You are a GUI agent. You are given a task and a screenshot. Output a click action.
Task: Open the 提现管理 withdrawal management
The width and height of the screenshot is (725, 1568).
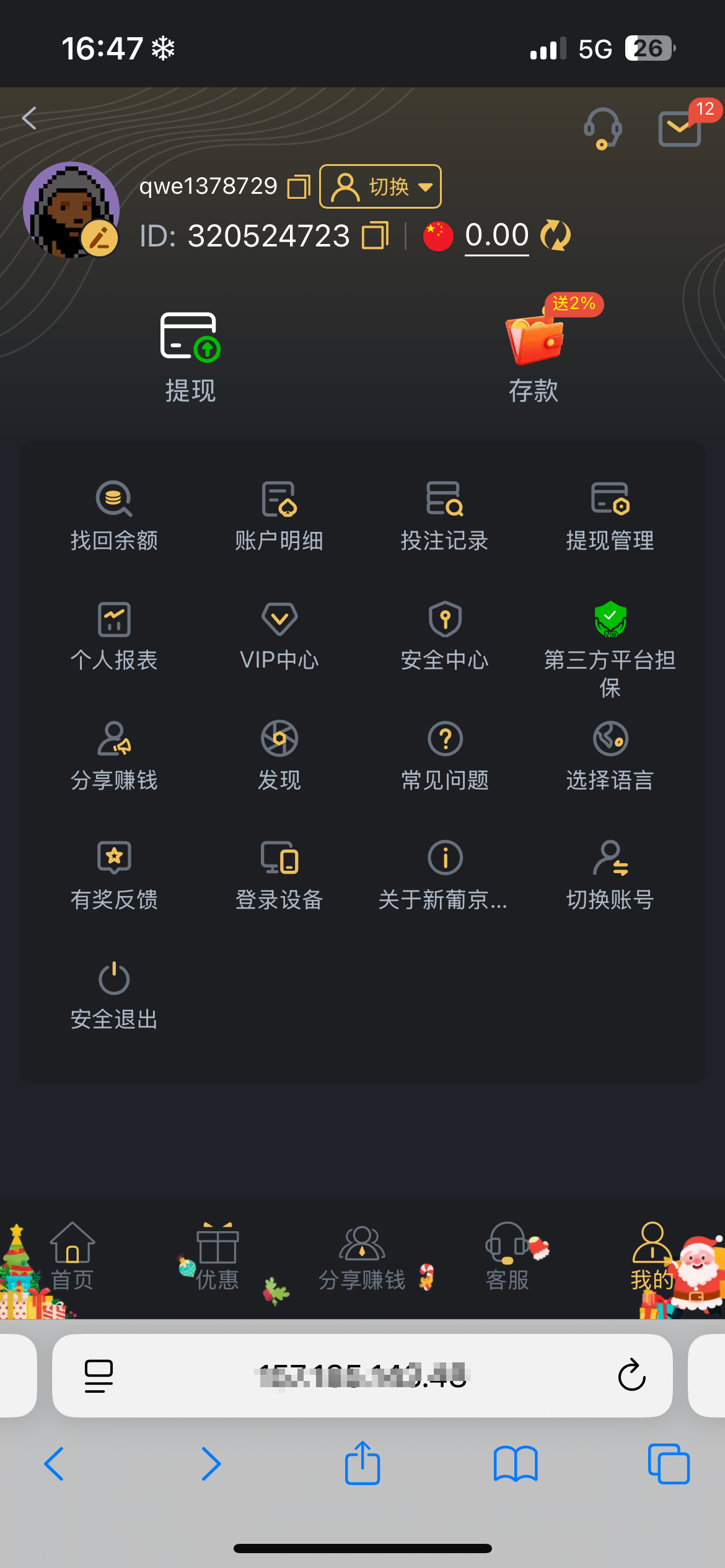610,515
